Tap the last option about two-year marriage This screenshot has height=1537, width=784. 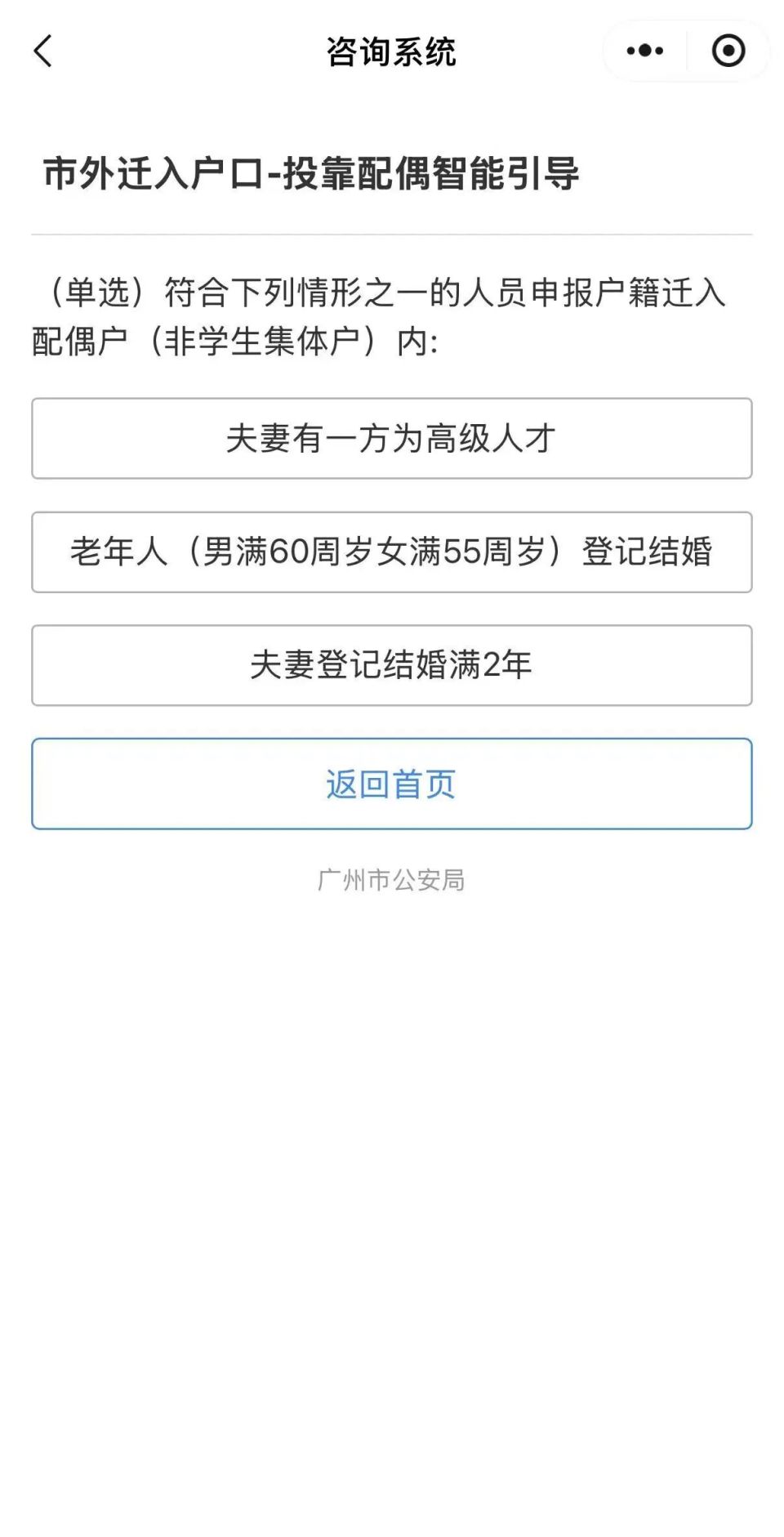pos(390,665)
